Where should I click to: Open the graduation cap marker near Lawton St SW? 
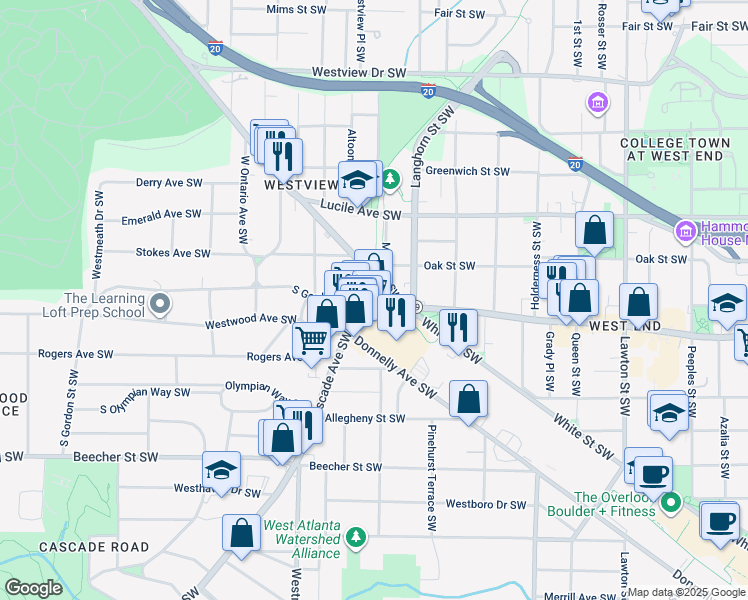tap(667, 410)
